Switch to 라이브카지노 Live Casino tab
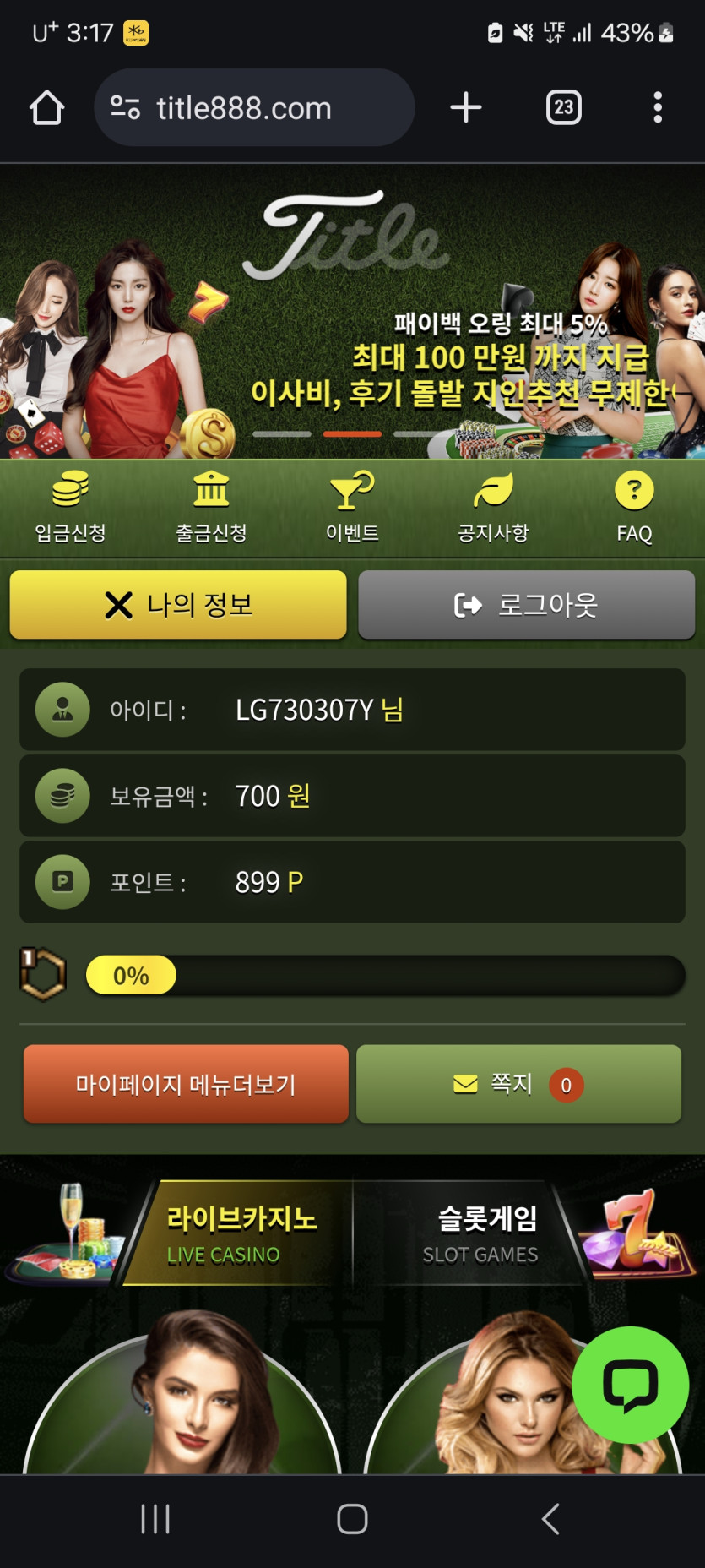This screenshot has height=1568, width=705. tap(241, 1233)
